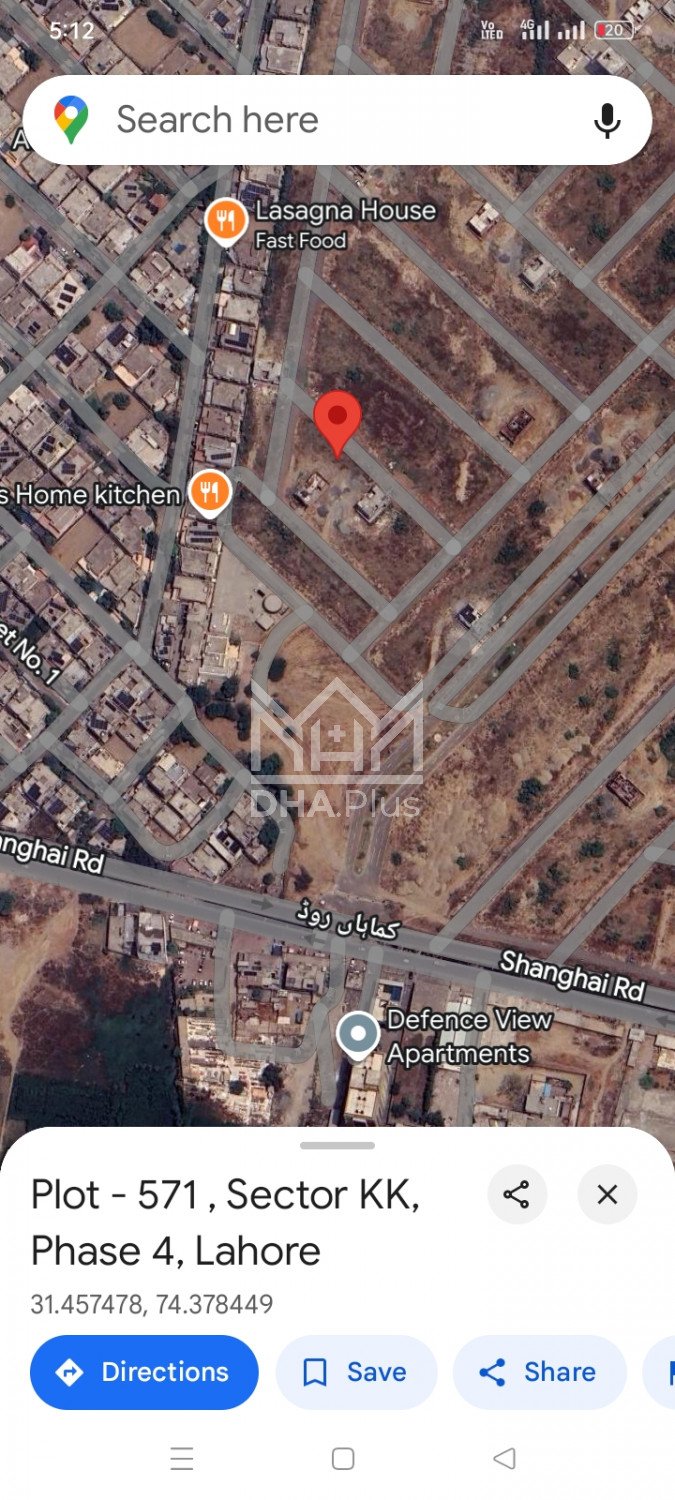Get Directions to Plot 571
Image resolution: width=675 pixels, height=1500 pixels.
pos(144,1372)
